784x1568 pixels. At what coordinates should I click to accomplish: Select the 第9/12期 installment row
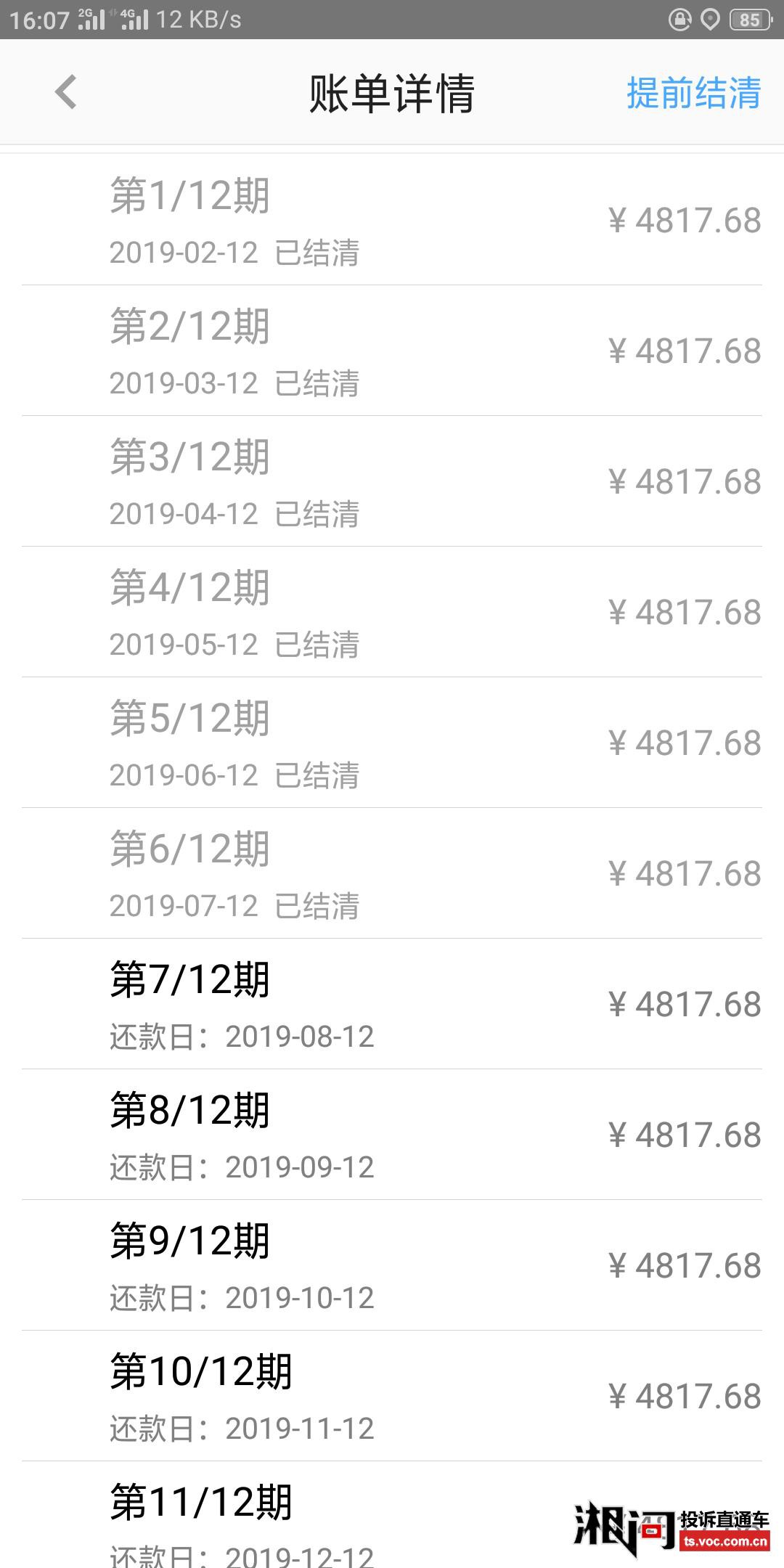(x=392, y=1265)
